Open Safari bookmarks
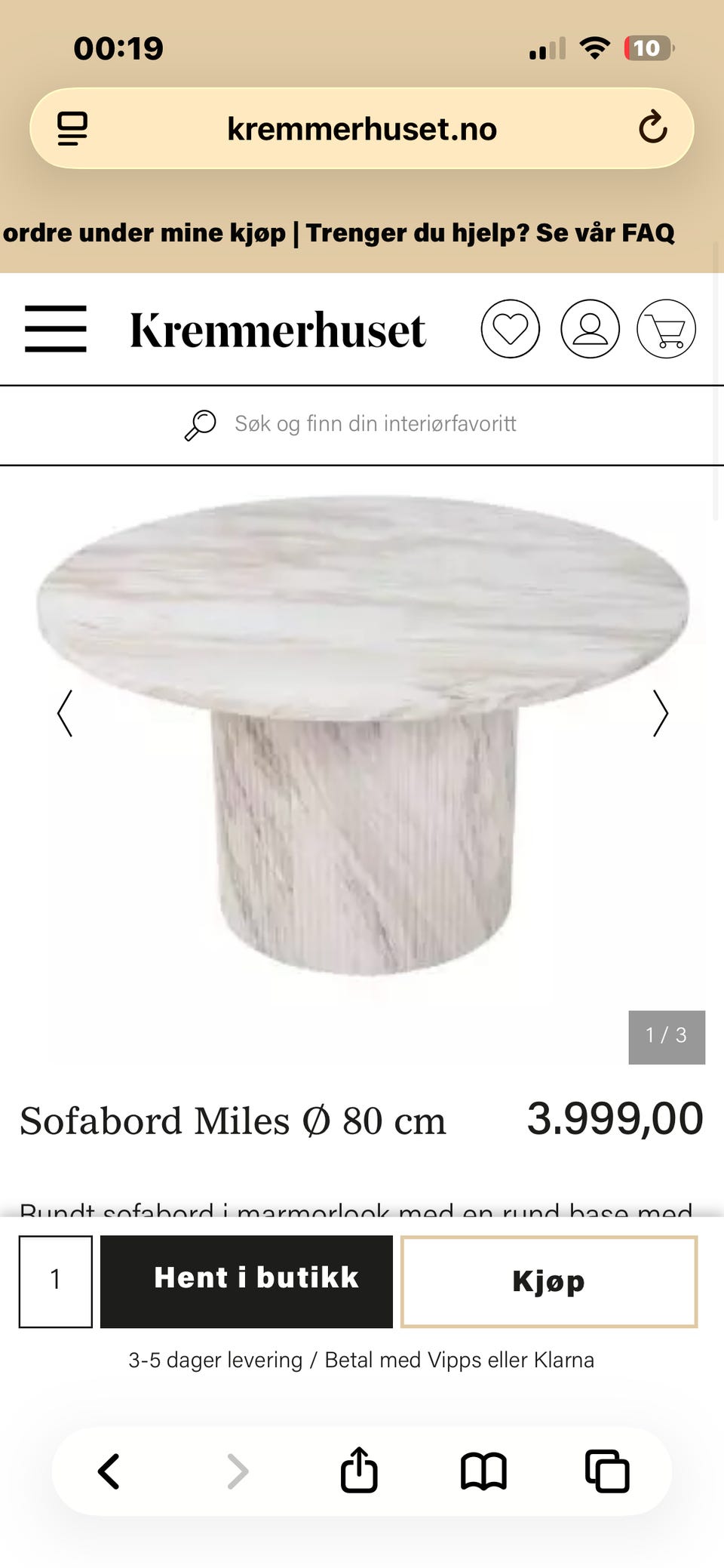Image resolution: width=724 pixels, height=1568 pixels. [x=483, y=1471]
